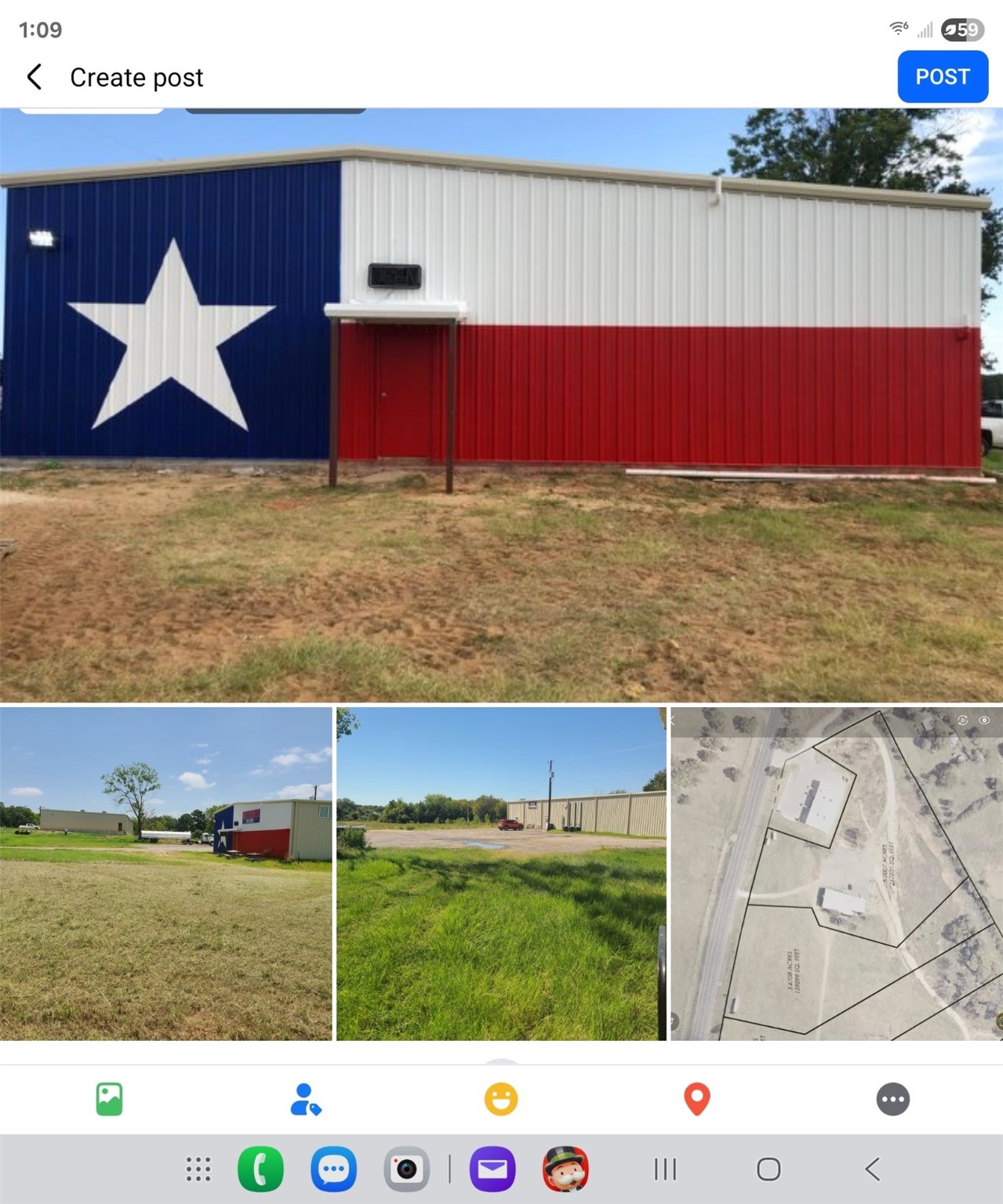This screenshot has width=1003, height=1204.
Task: Add a feeling or activity emoji
Action: [502, 1099]
